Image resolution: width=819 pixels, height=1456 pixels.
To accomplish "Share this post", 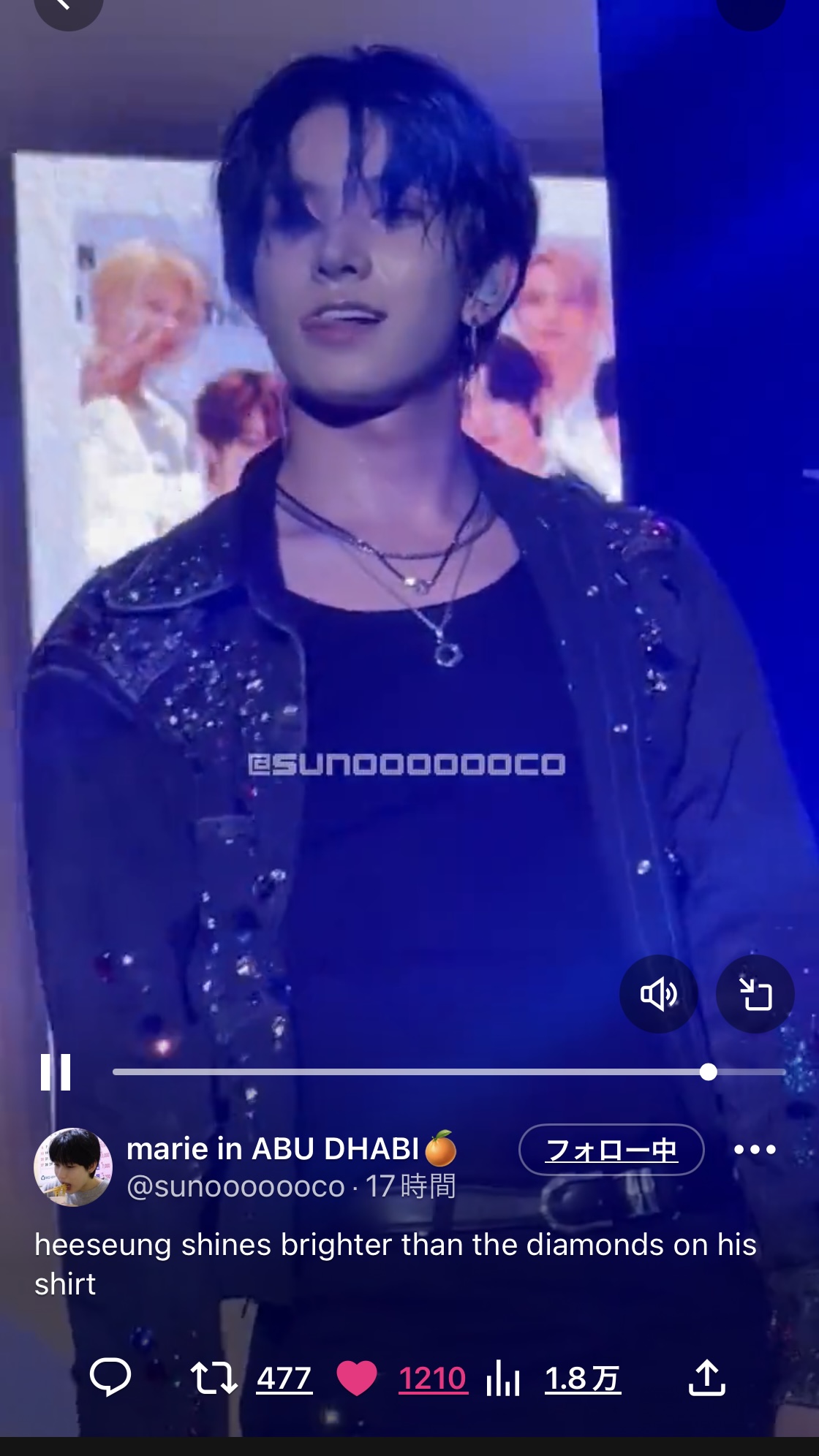I will pyautogui.click(x=707, y=1378).
